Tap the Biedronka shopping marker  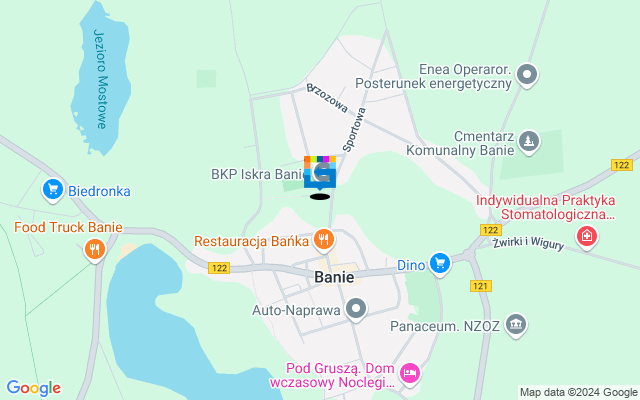point(52,189)
